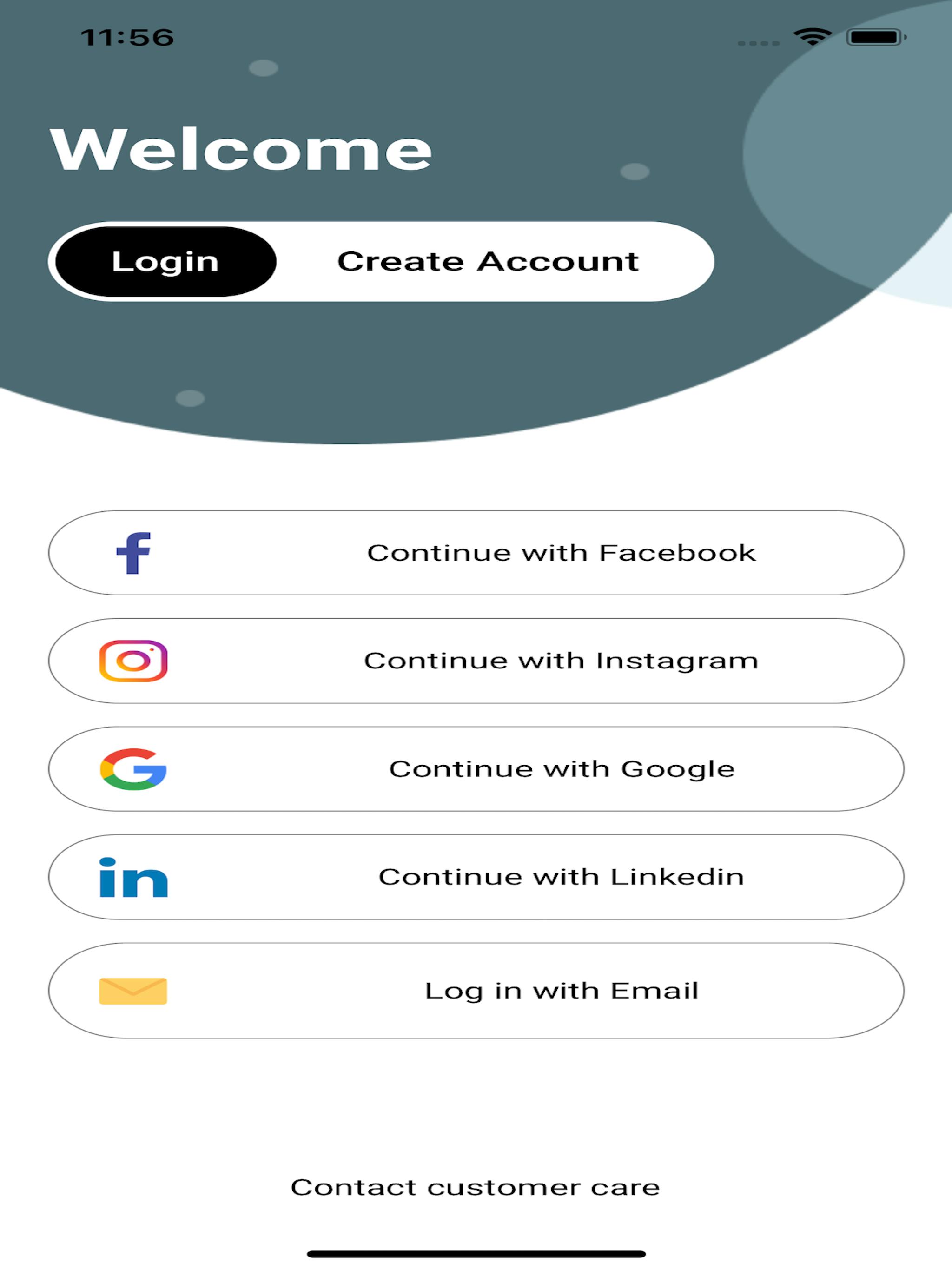Continue with Facebook
Screen dimensions: 952x1270
coord(476,553)
